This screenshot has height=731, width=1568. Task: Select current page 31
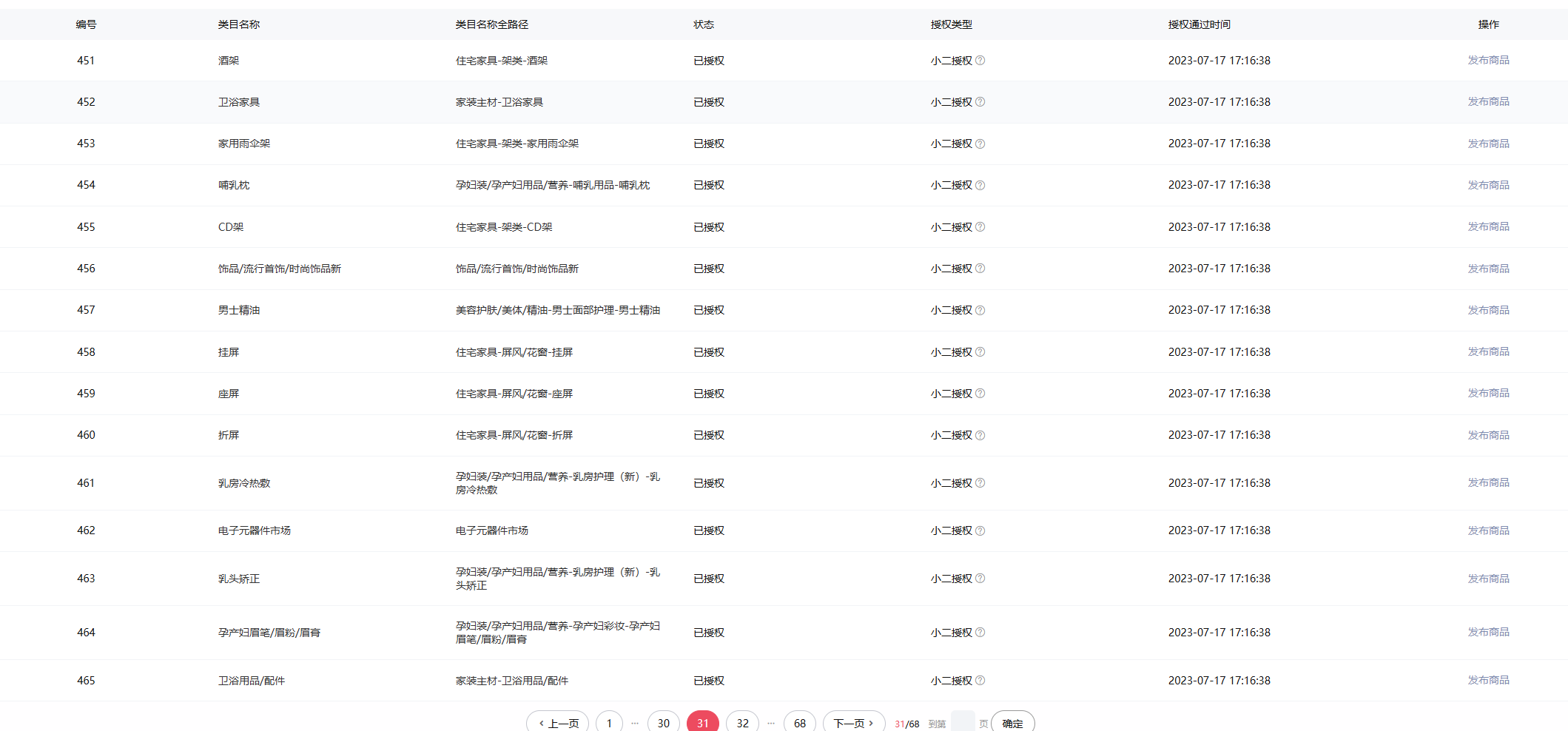click(x=702, y=723)
